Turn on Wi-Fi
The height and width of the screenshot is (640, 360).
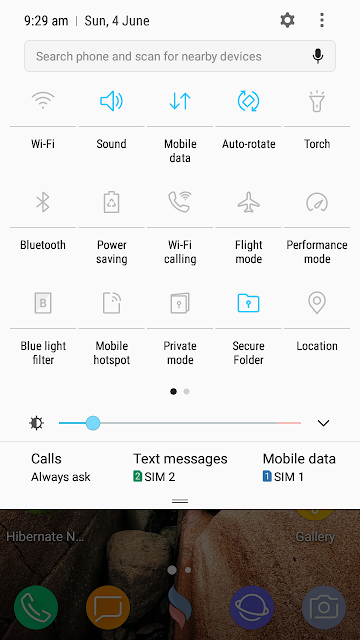tap(43, 101)
